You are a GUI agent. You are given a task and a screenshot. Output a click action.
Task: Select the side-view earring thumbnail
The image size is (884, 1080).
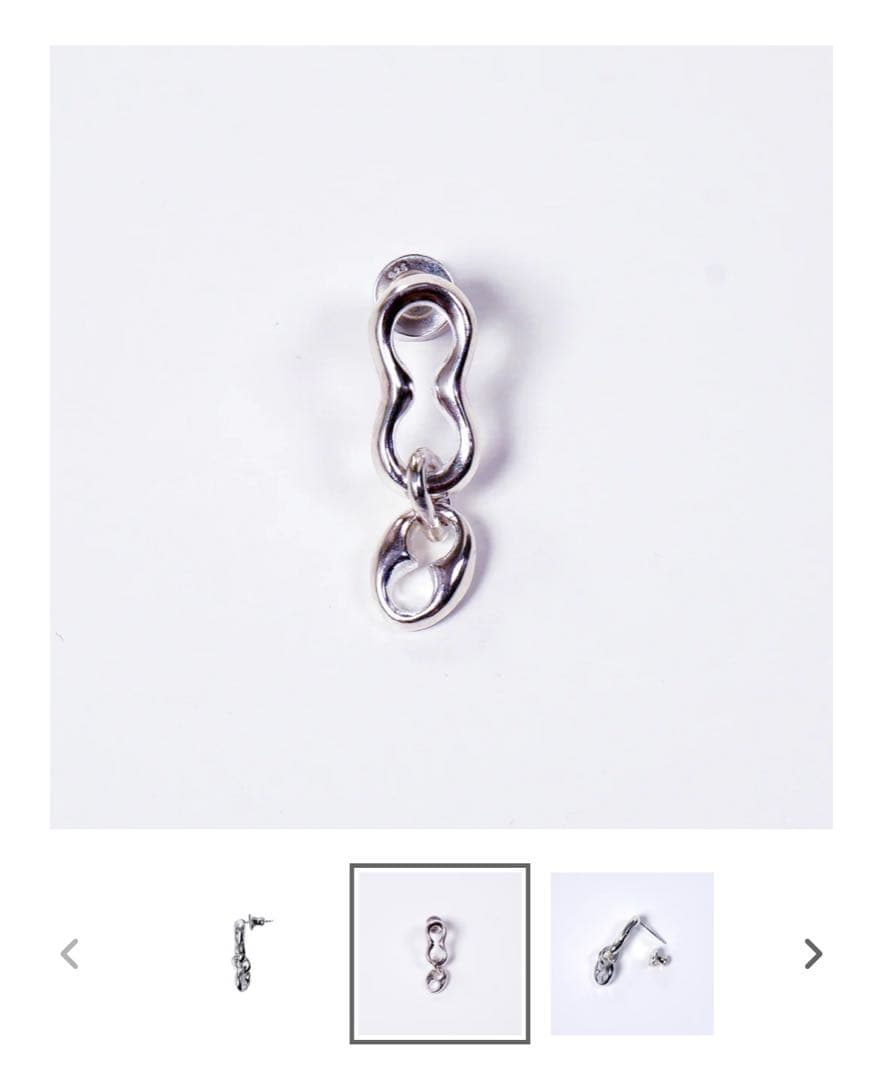(247, 954)
